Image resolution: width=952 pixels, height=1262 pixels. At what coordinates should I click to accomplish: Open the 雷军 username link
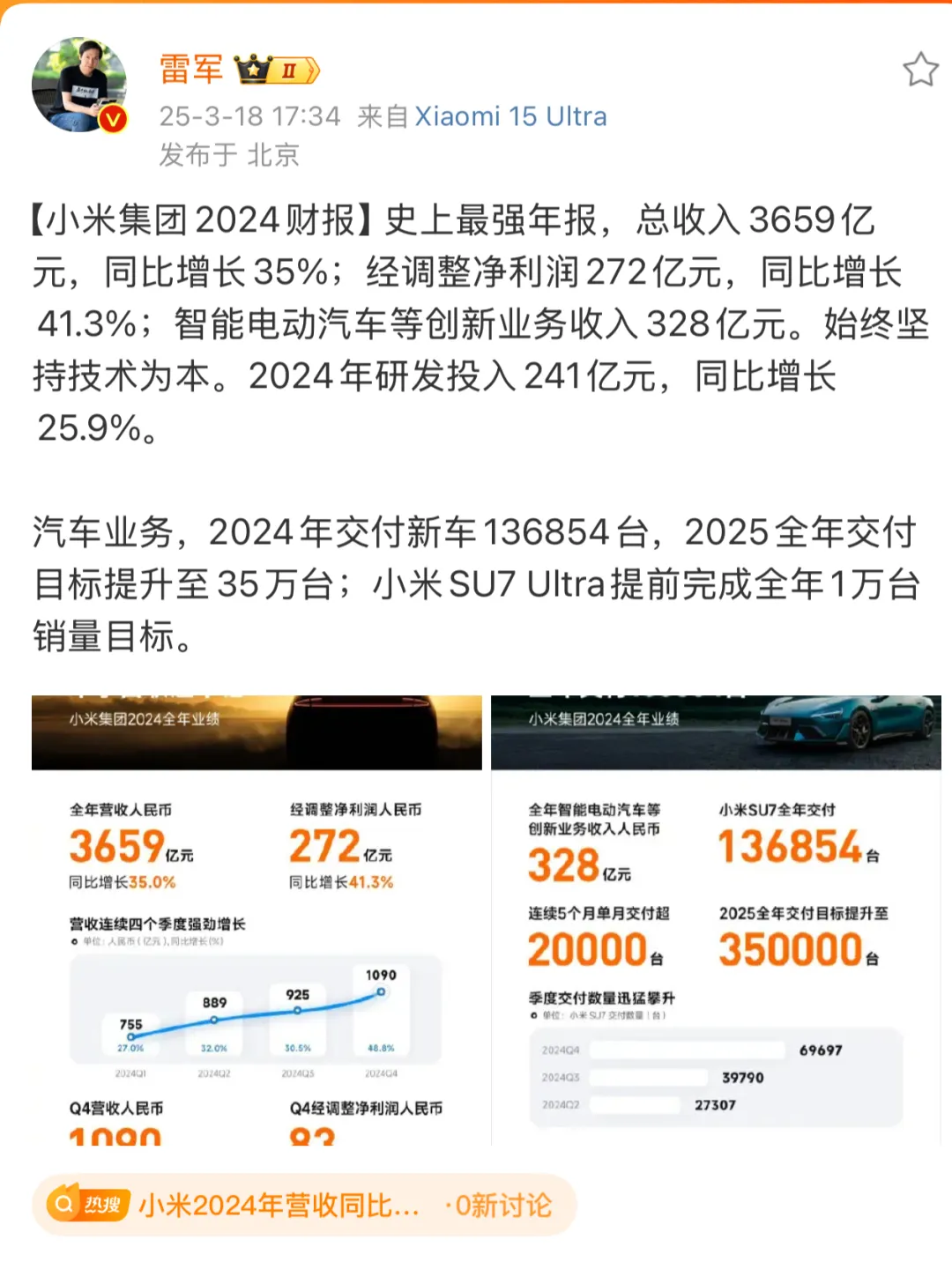pos(191,70)
